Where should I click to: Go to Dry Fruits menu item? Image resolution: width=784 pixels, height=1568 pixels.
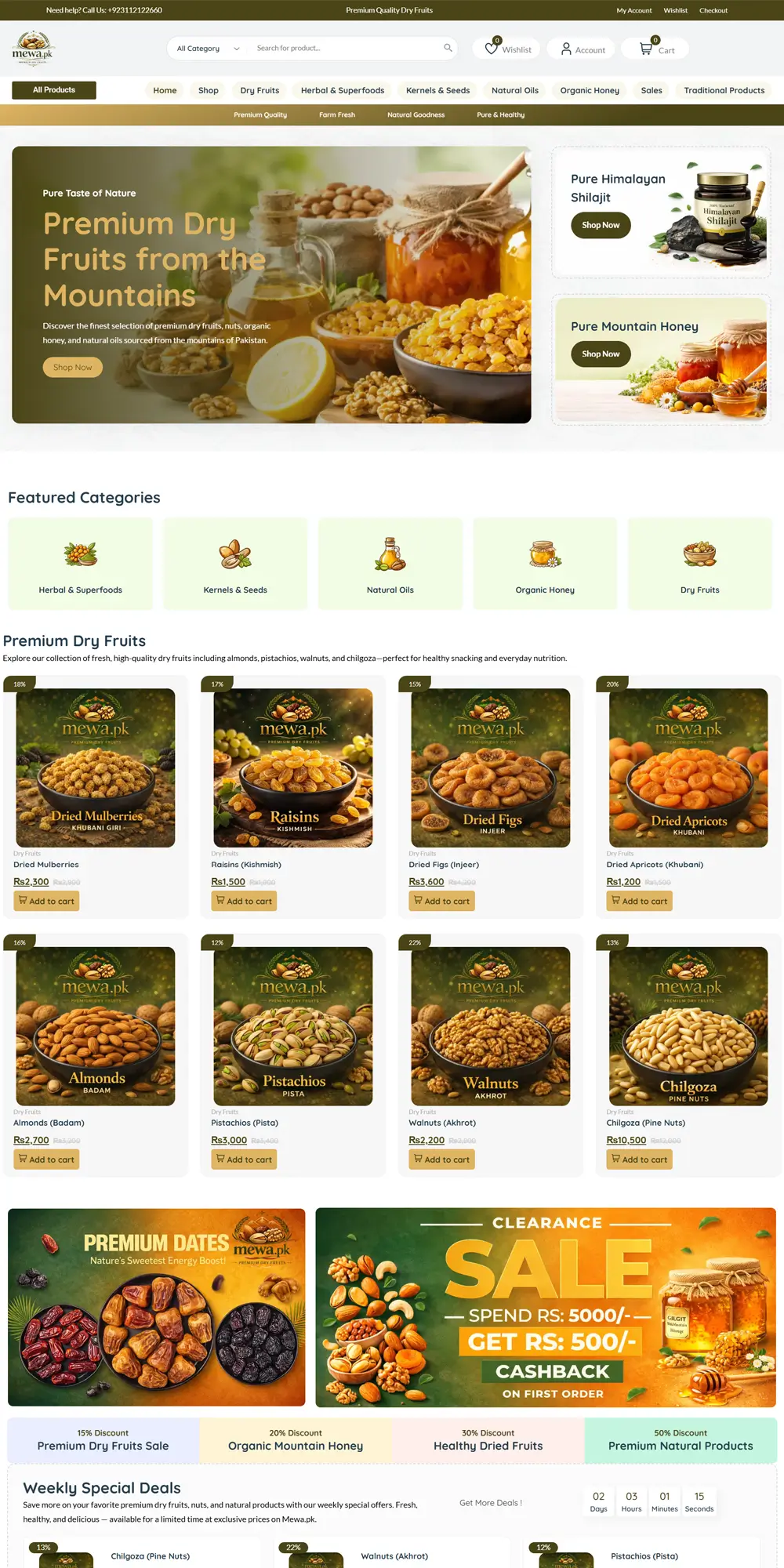260,91
